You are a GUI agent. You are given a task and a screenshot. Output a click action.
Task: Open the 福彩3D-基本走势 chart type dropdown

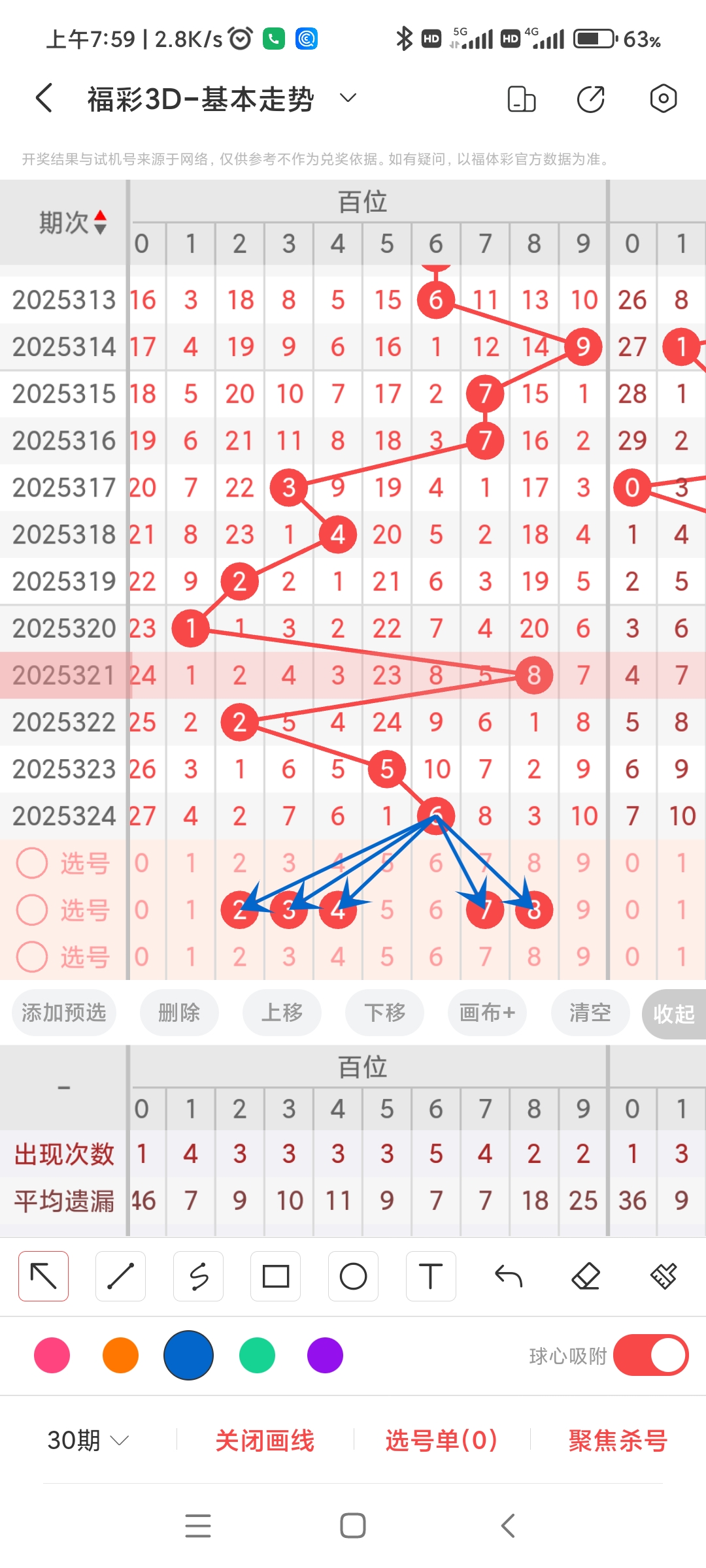[x=347, y=97]
